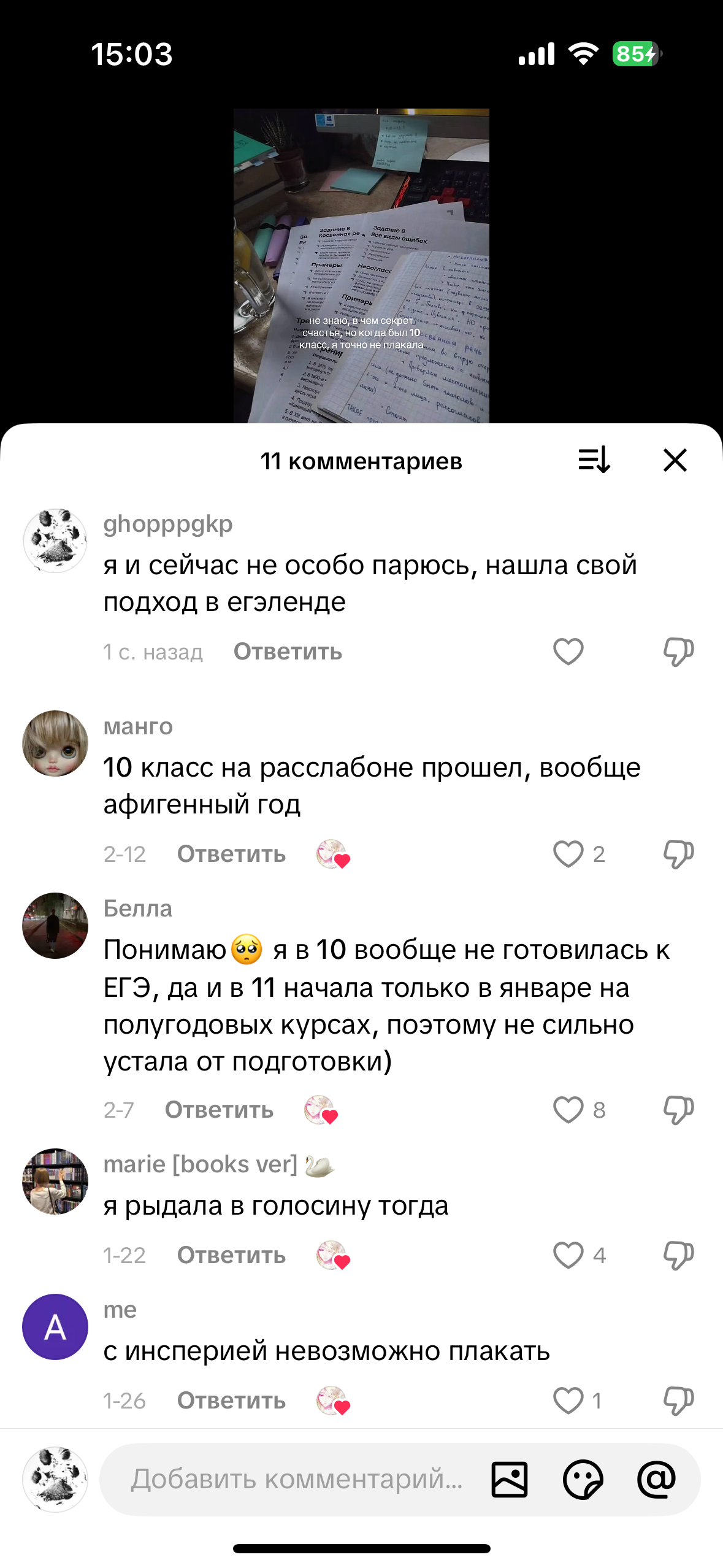Open манго's profile picture
The width and height of the screenshot is (723, 1568).
[x=55, y=744]
